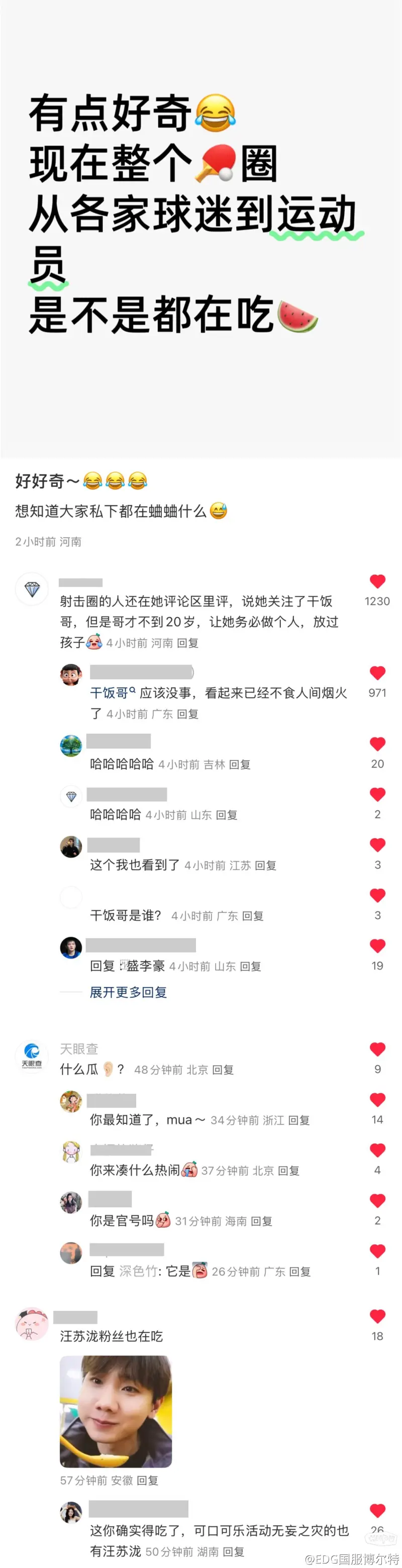The width and height of the screenshot is (402, 1568).
Task: Open the photo in 汪苏泷粉丝也在吃 comment
Action: click(116, 1411)
